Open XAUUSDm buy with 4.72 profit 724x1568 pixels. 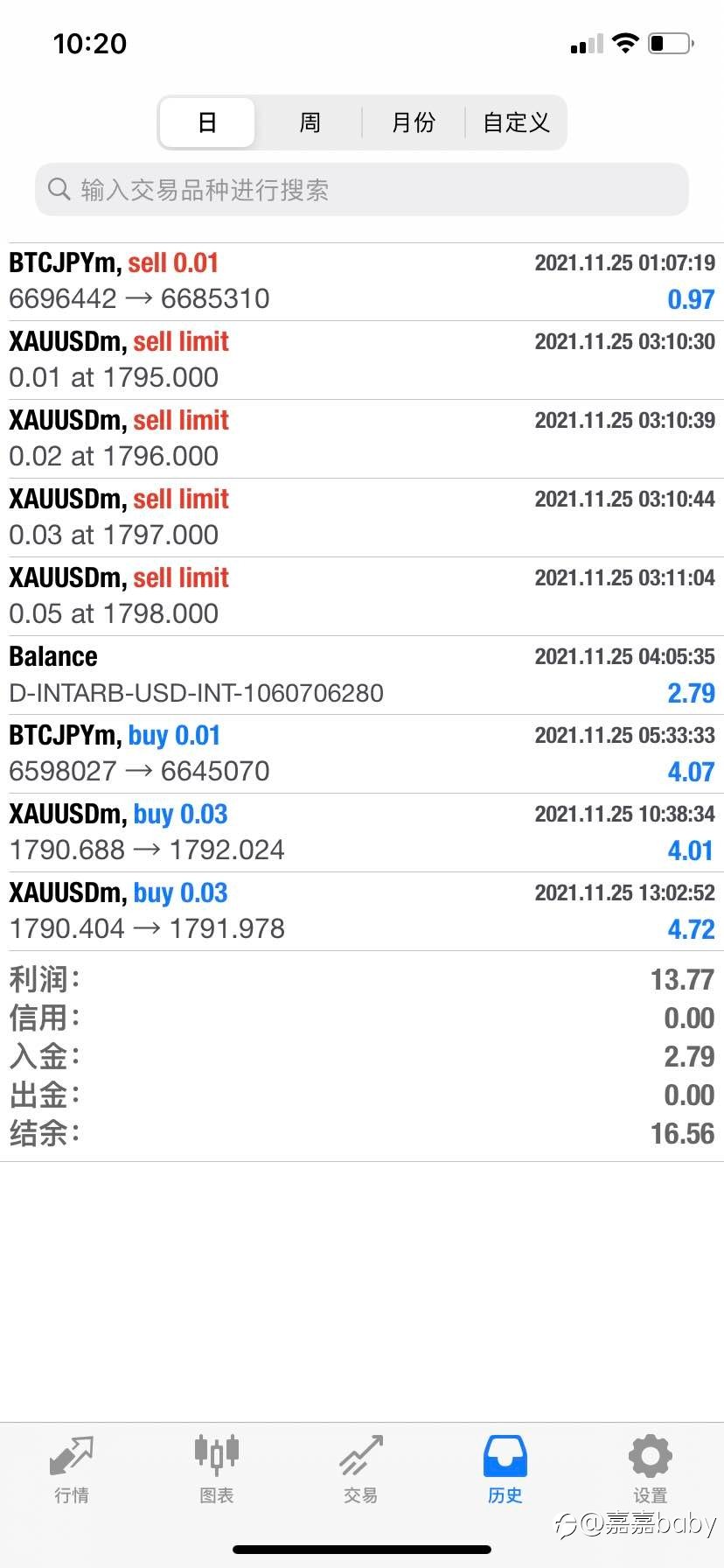pos(362,912)
